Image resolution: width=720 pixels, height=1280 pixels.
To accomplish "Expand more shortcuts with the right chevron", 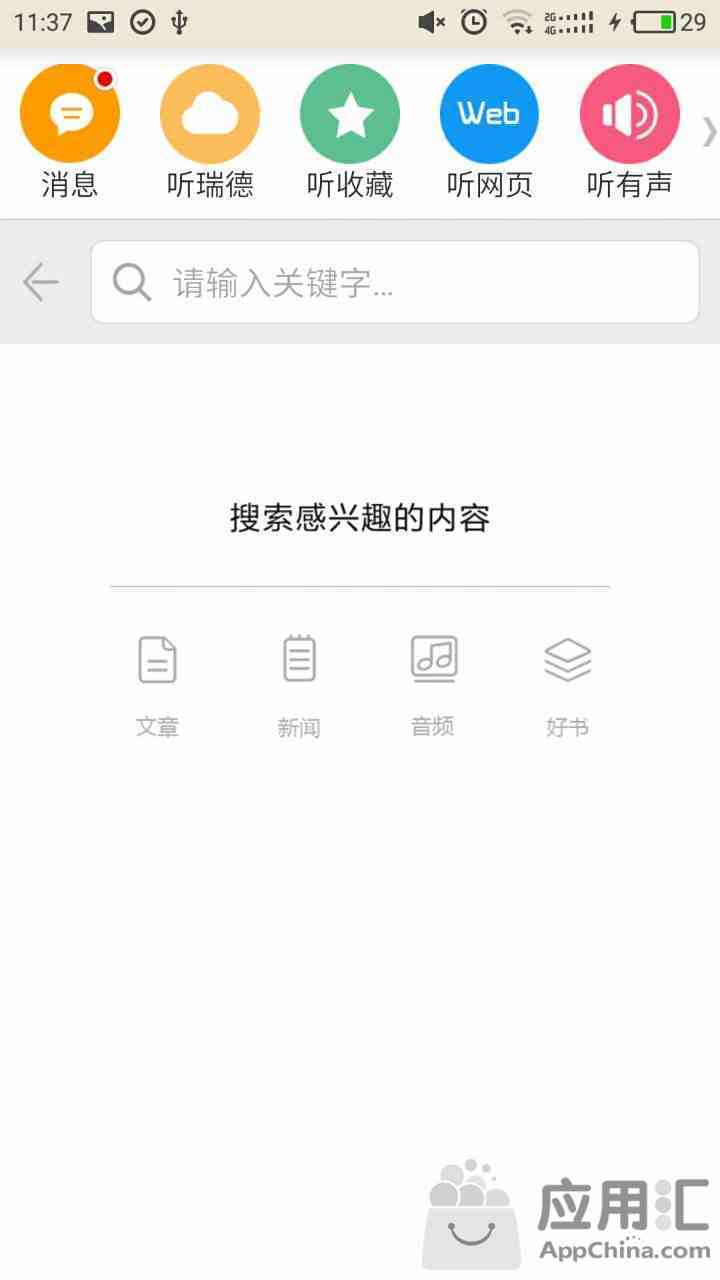I will 709,131.
